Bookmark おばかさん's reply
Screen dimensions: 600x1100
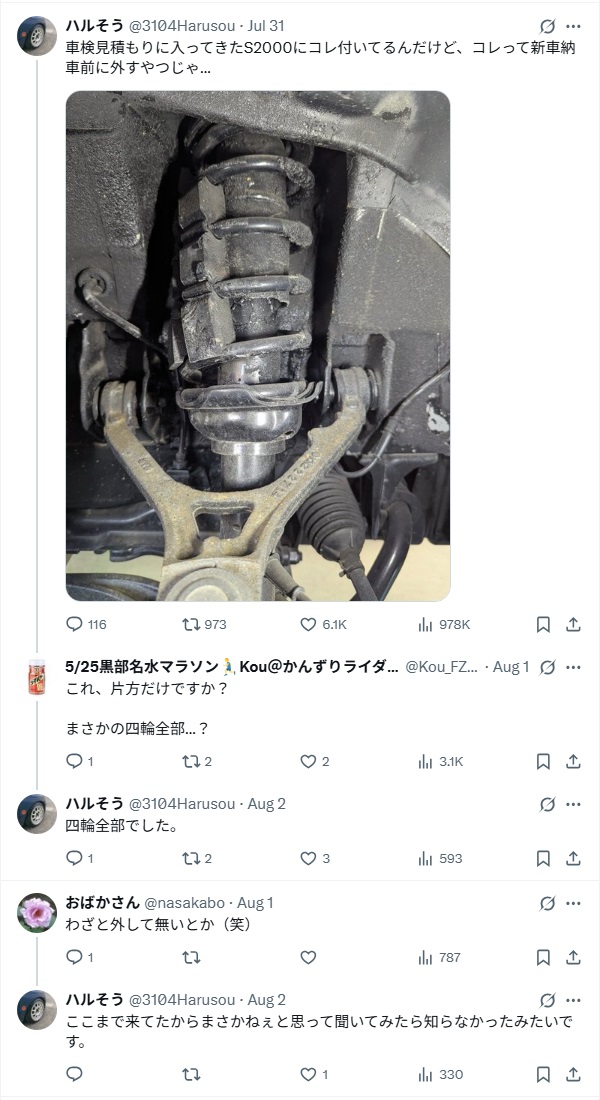[543, 957]
